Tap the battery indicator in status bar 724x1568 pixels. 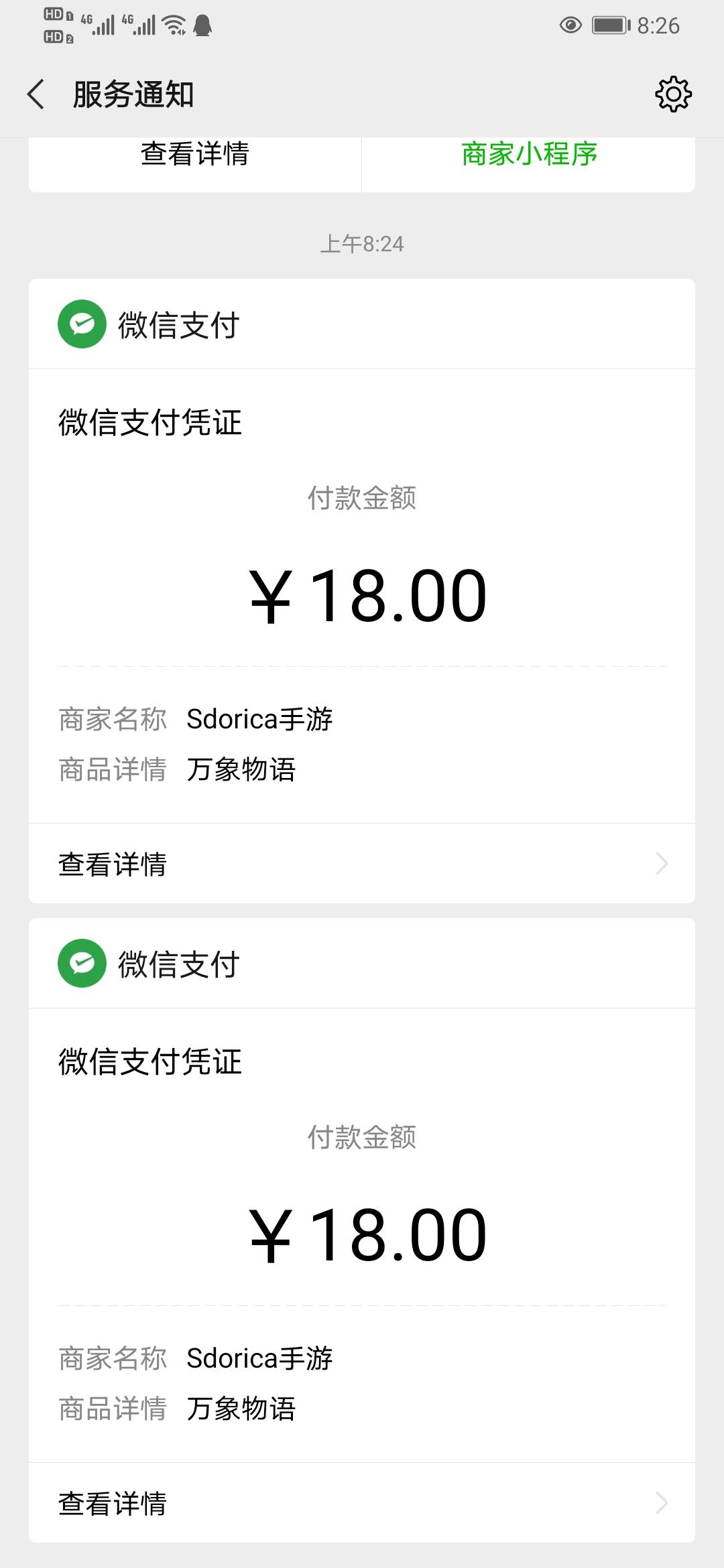click(x=609, y=25)
